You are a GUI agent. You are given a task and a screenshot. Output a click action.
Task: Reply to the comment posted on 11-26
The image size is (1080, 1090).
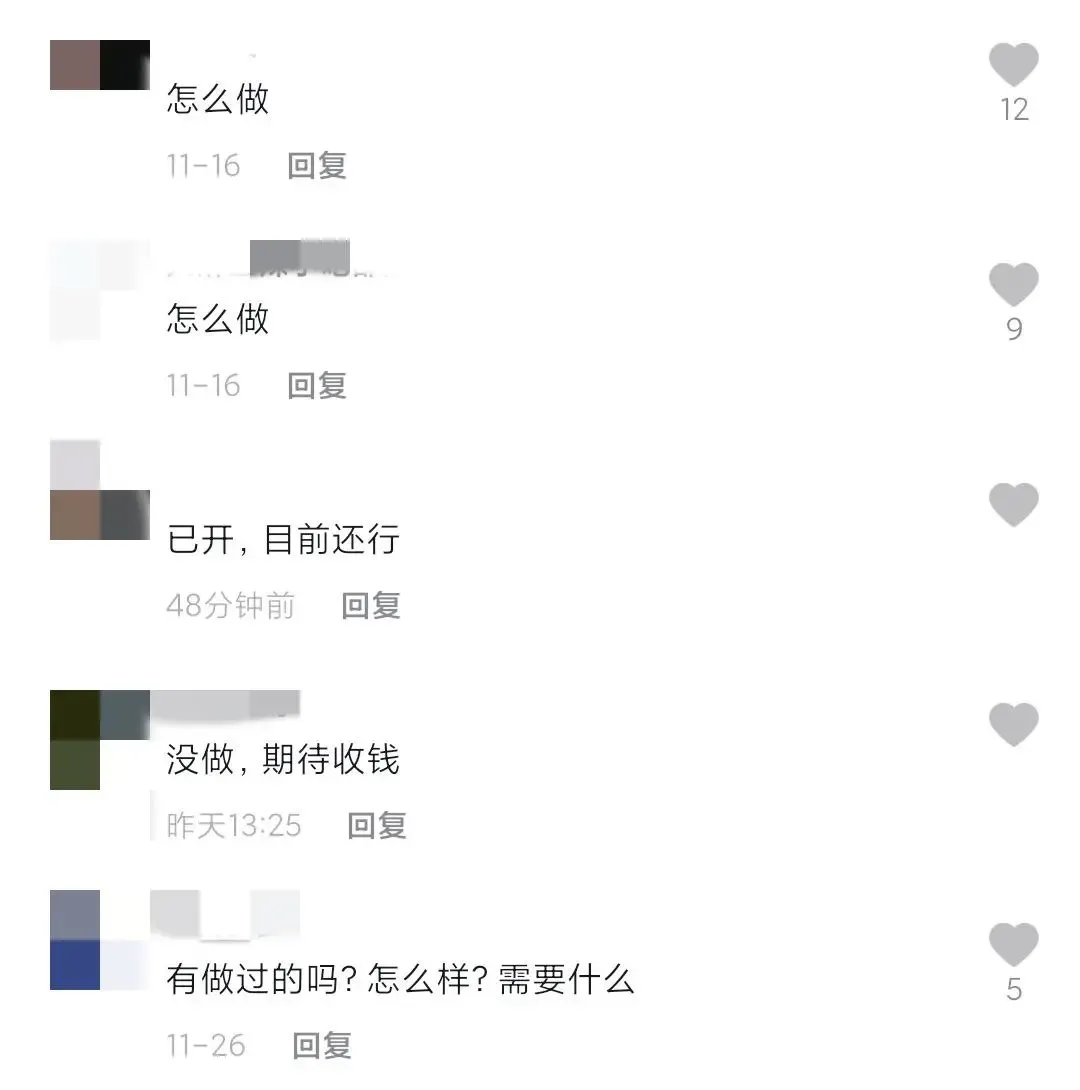tap(322, 1045)
